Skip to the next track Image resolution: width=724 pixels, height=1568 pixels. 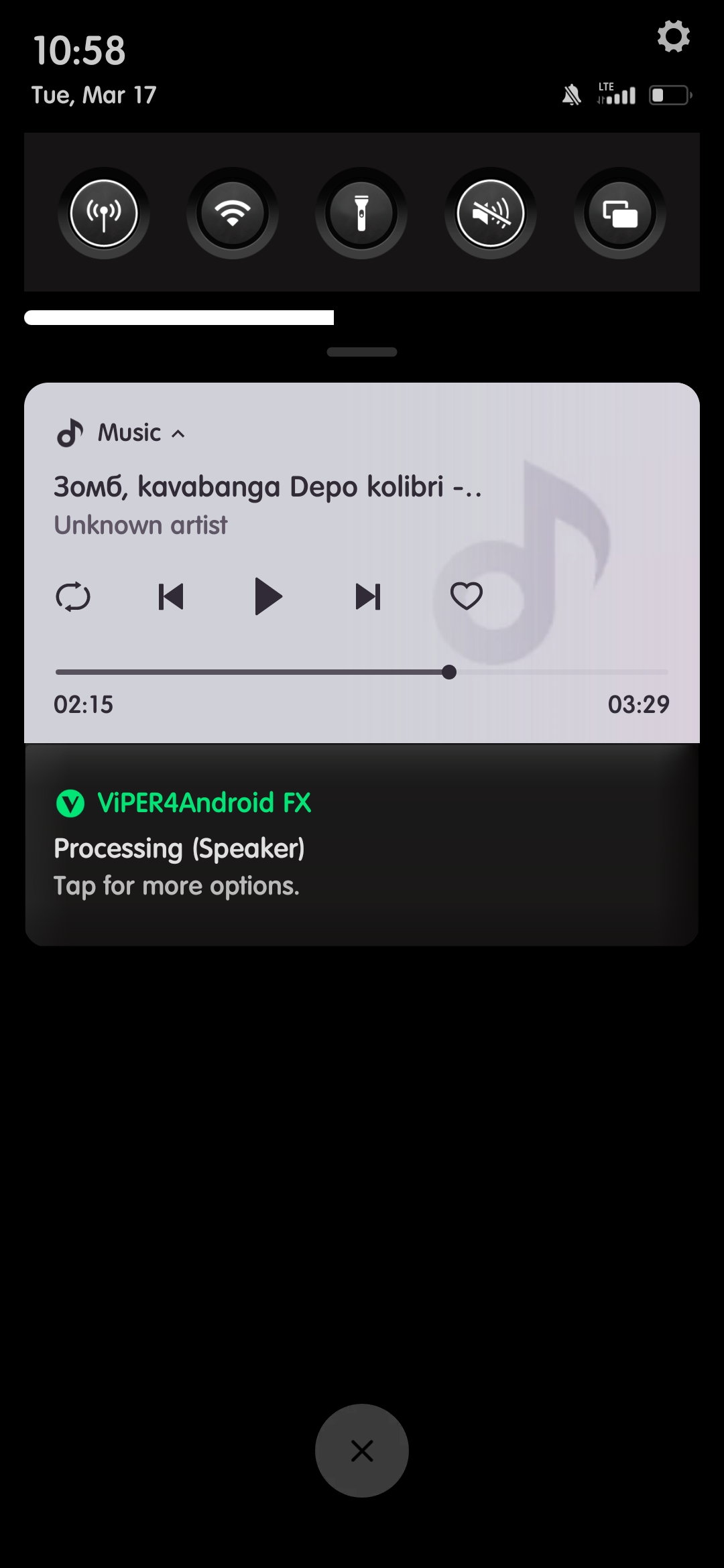click(x=368, y=596)
